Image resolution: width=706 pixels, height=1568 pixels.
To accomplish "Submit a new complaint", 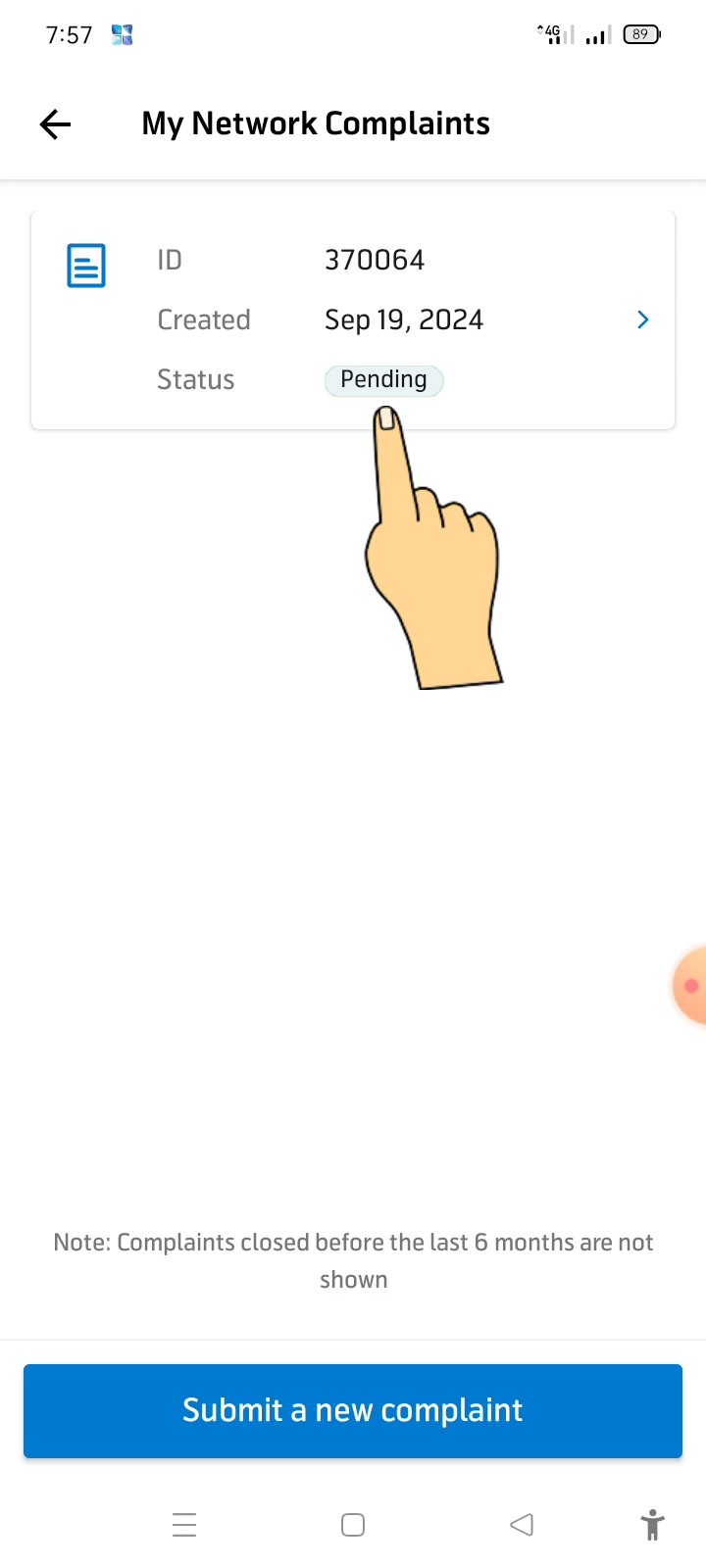I will [353, 1410].
